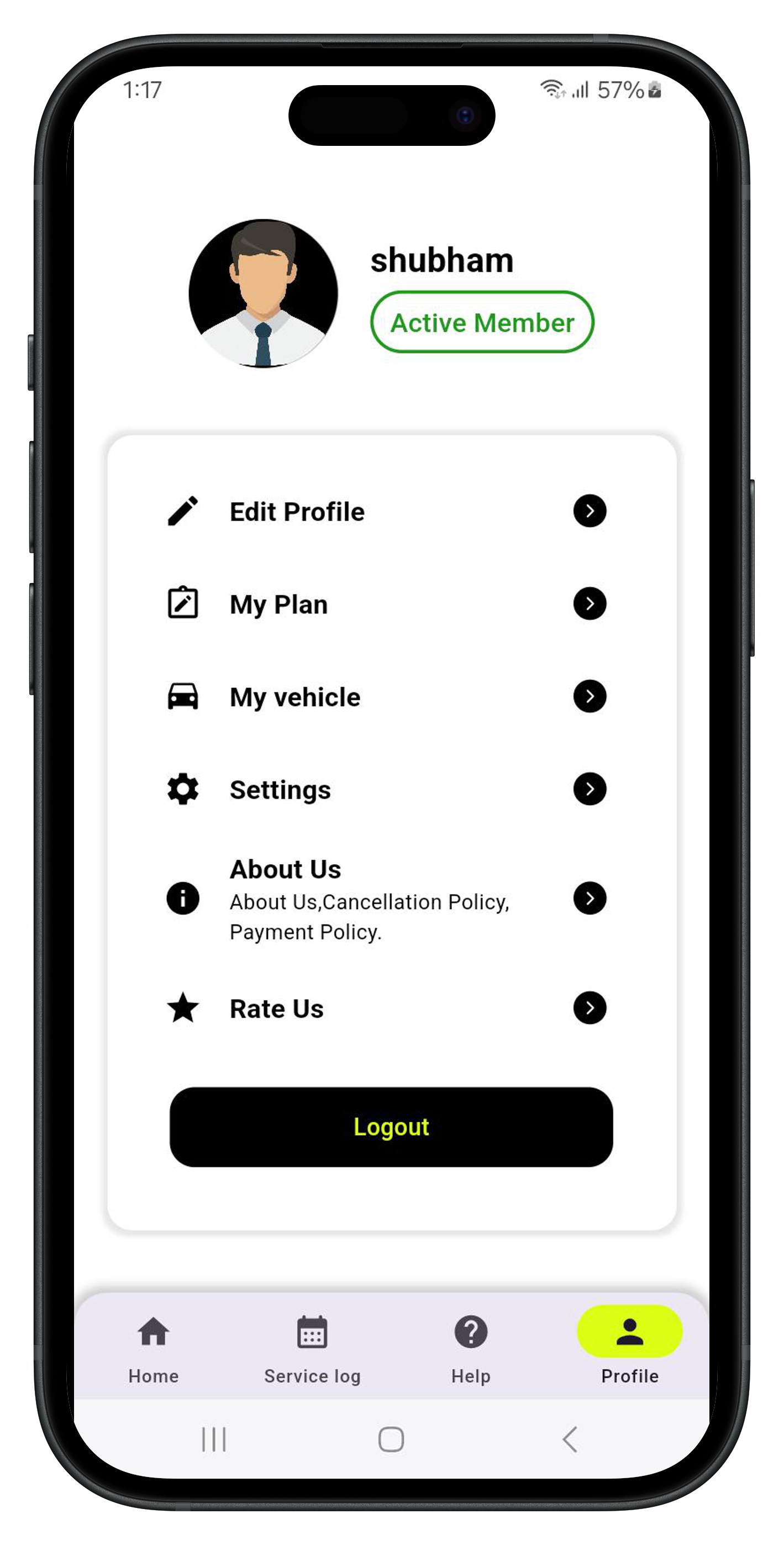The height and width of the screenshot is (1545, 784).
Task: Open recent apps from navigation bar
Action: click(214, 1439)
